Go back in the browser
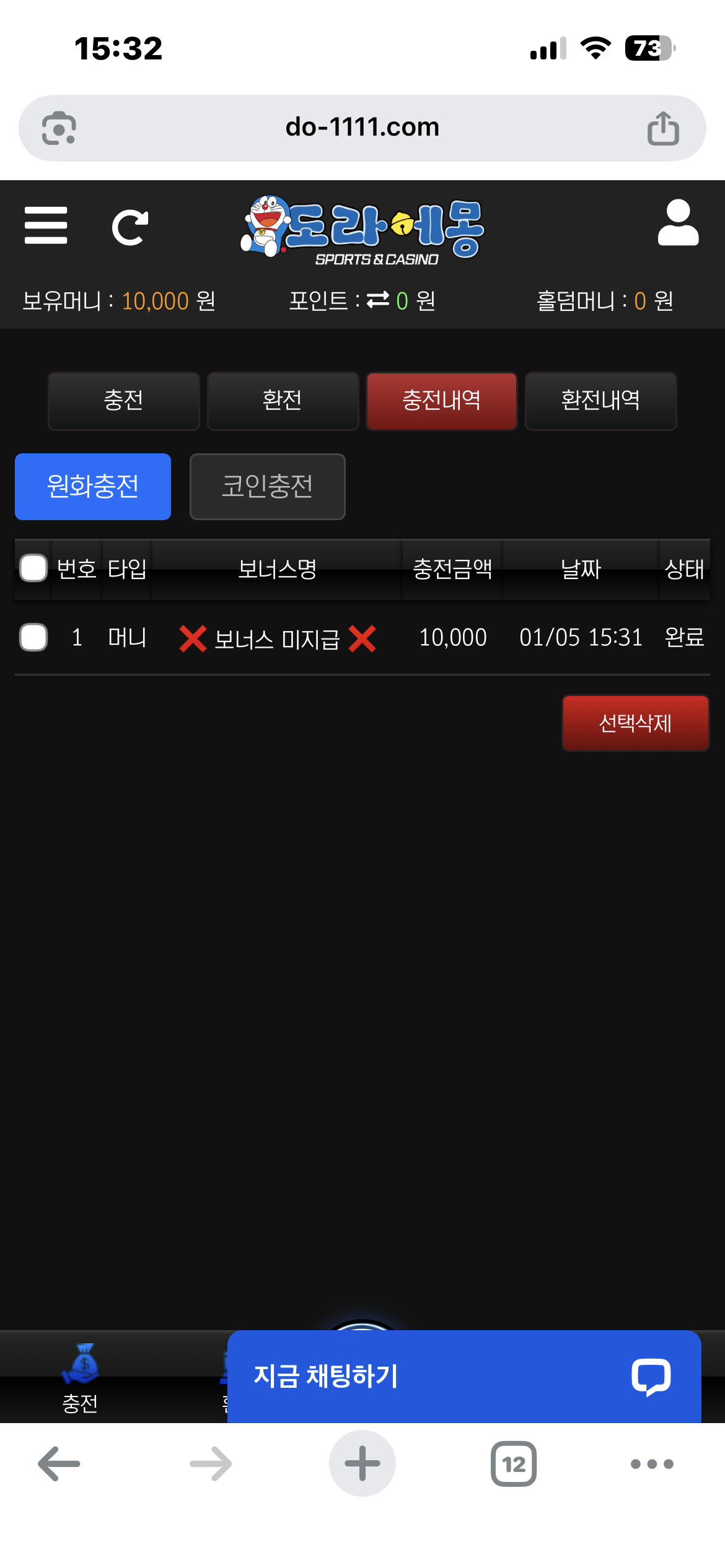Screen dimensions: 725x1568 pyautogui.click(x=59, y=1464)
